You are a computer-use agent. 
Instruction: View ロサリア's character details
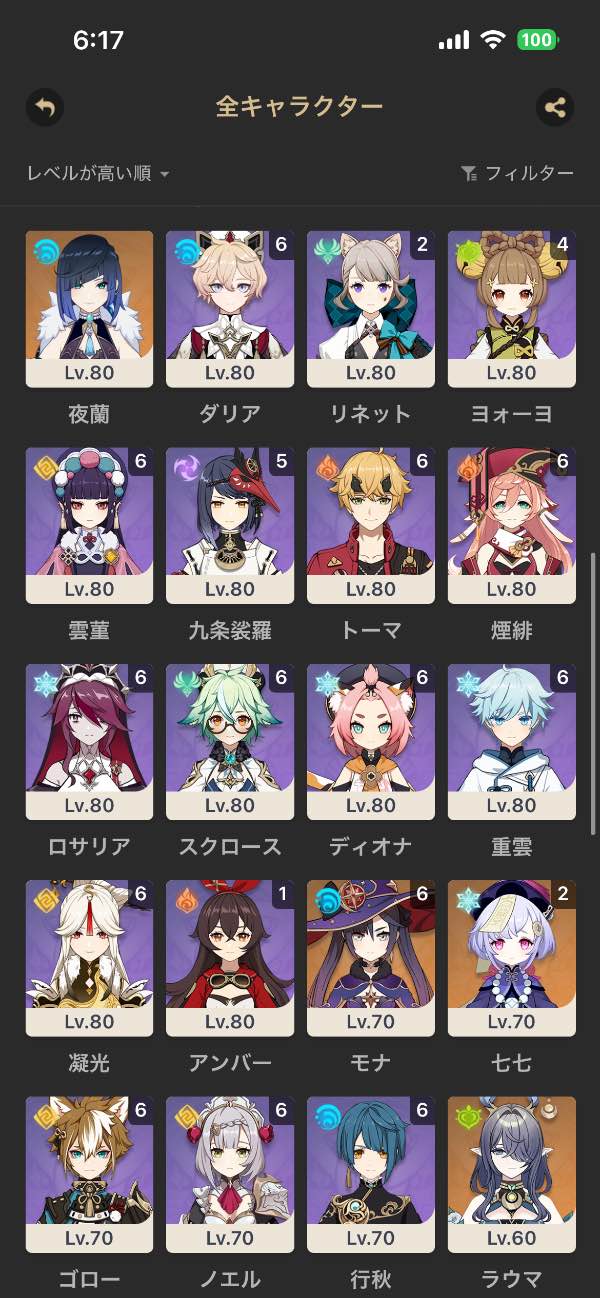click(89, 742)
